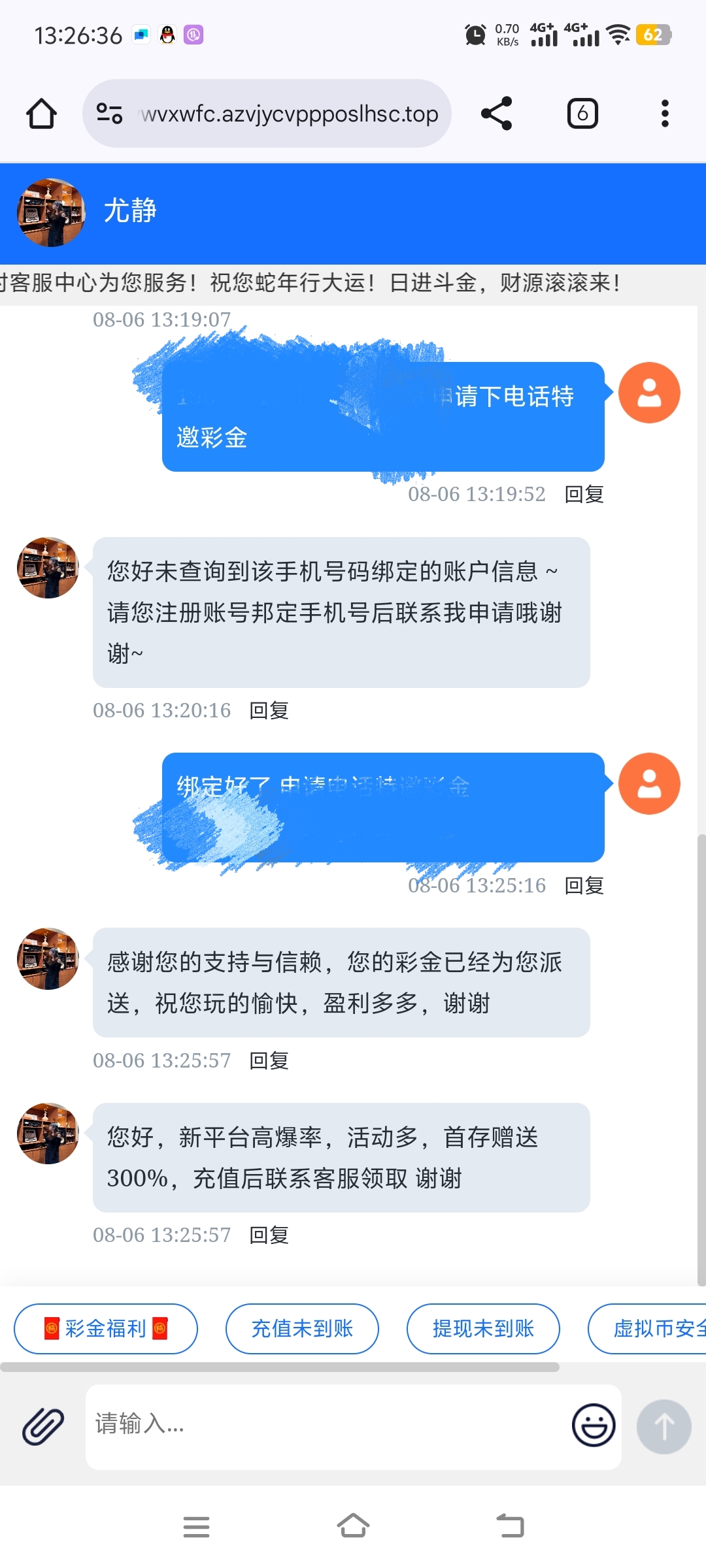This screenshot has height=1568, width=706.
Task: Go to the browser home page
Action: 41,114
